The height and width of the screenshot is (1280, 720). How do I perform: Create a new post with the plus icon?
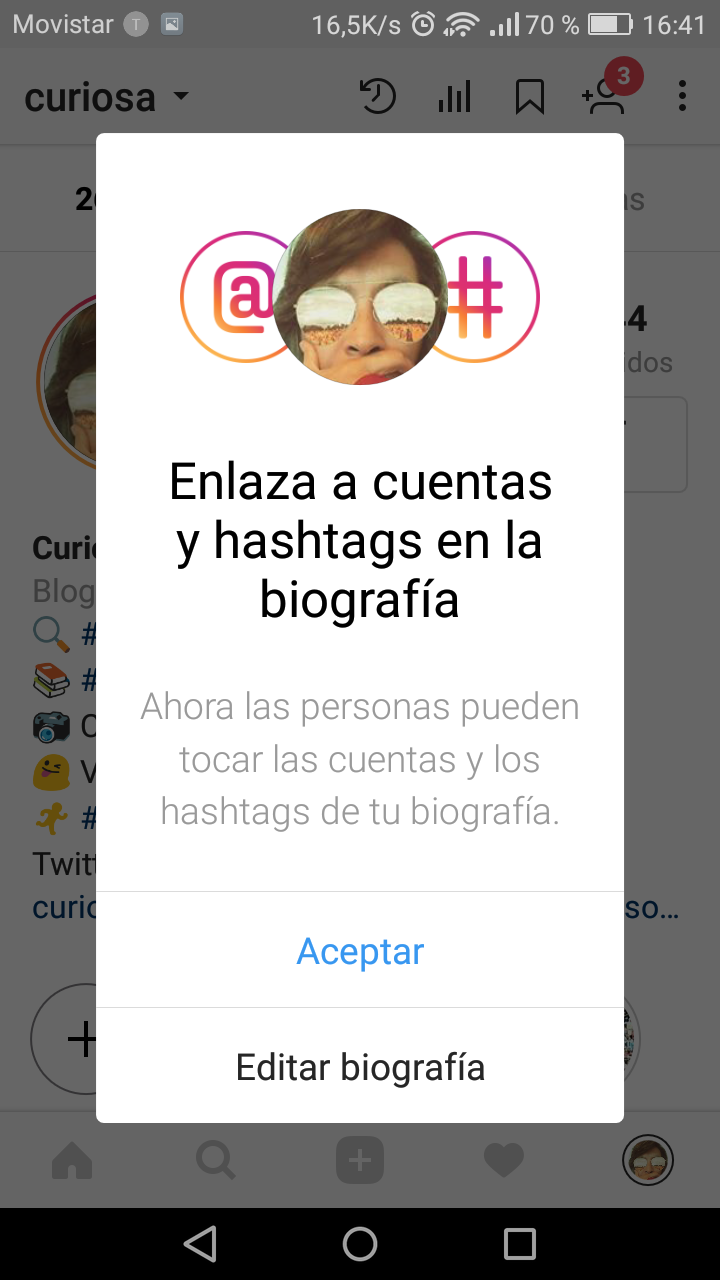(x=359, y=1160)
